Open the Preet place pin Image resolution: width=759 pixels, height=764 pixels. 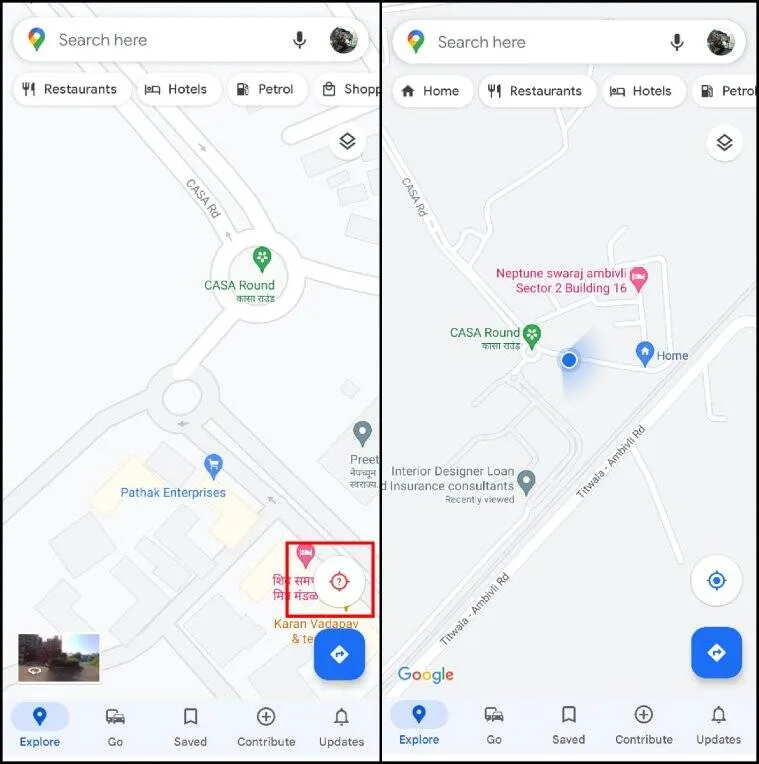pos(363,434)
